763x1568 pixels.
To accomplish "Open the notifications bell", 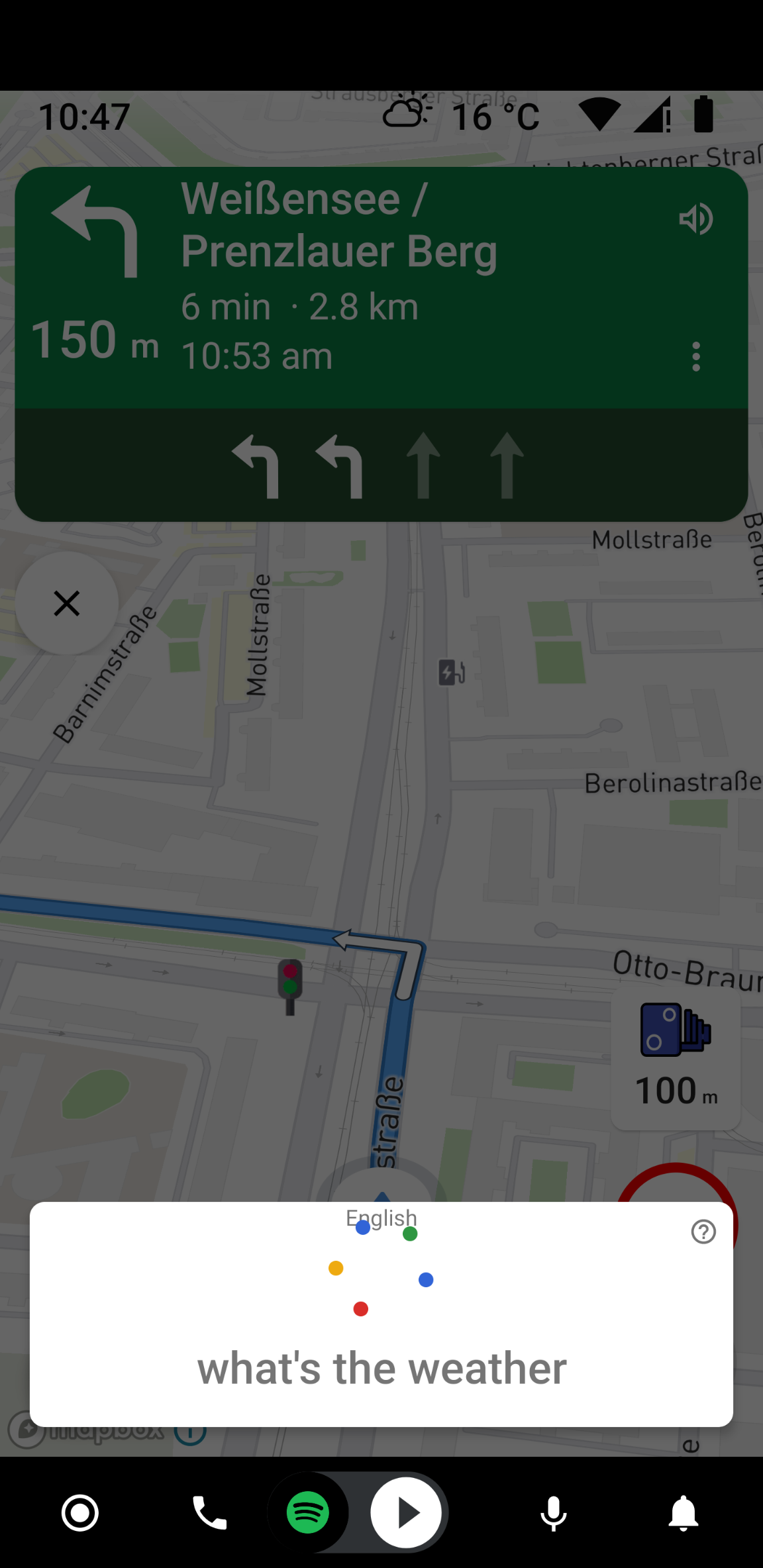I will 683,1513.
